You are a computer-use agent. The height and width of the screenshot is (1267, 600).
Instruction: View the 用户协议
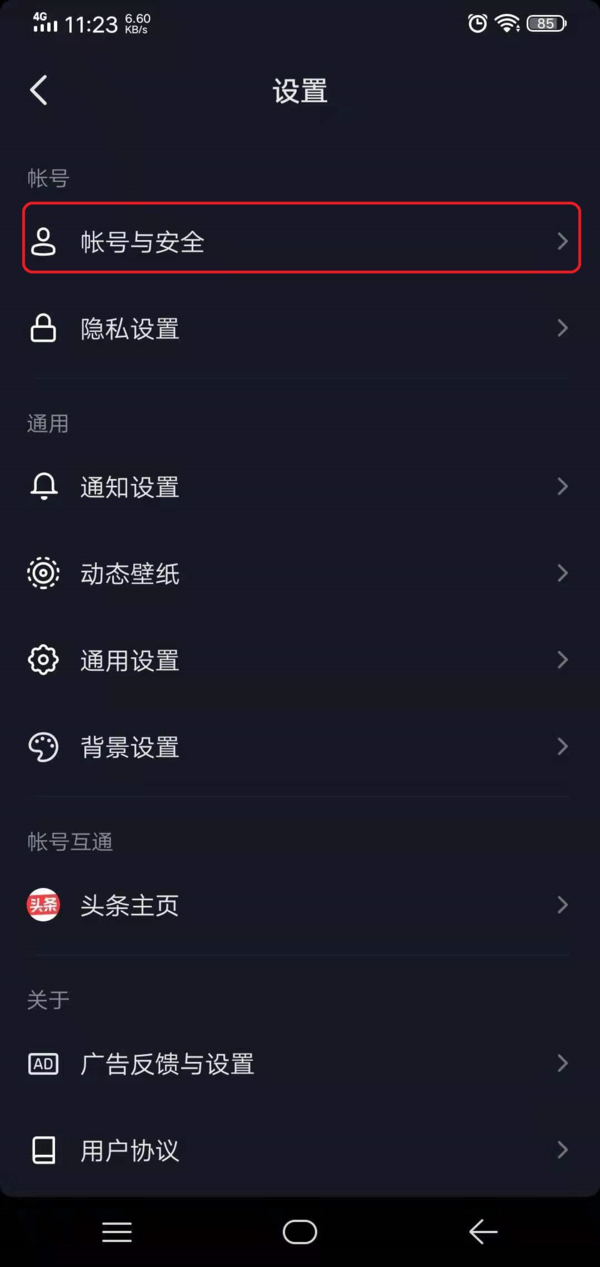pyautogui.click(x=300, y=1150)
